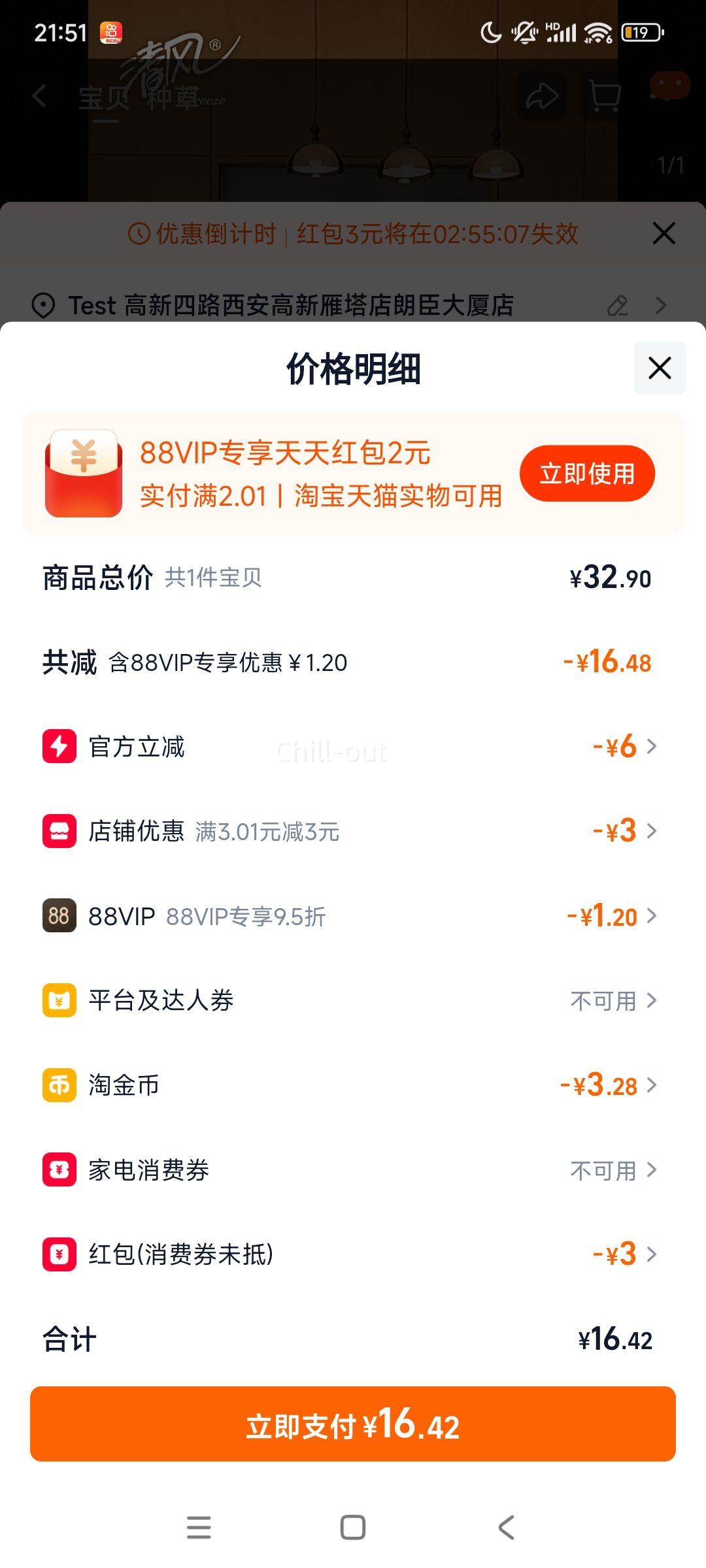
Task: Select the 淘金币 coin icon
Action: tap(59, 1086)
